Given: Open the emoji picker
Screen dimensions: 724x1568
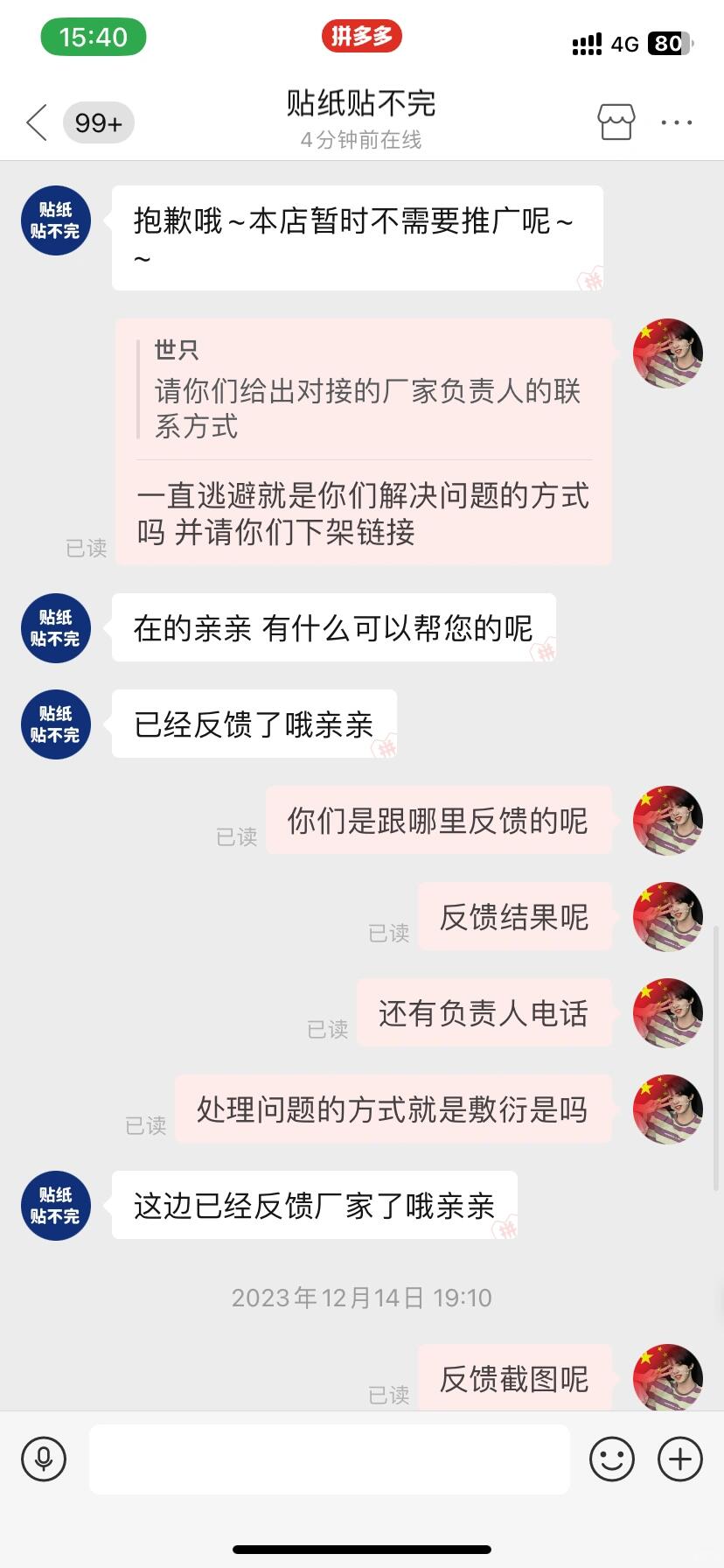Looking at the screenshot, I should 611,1459.
